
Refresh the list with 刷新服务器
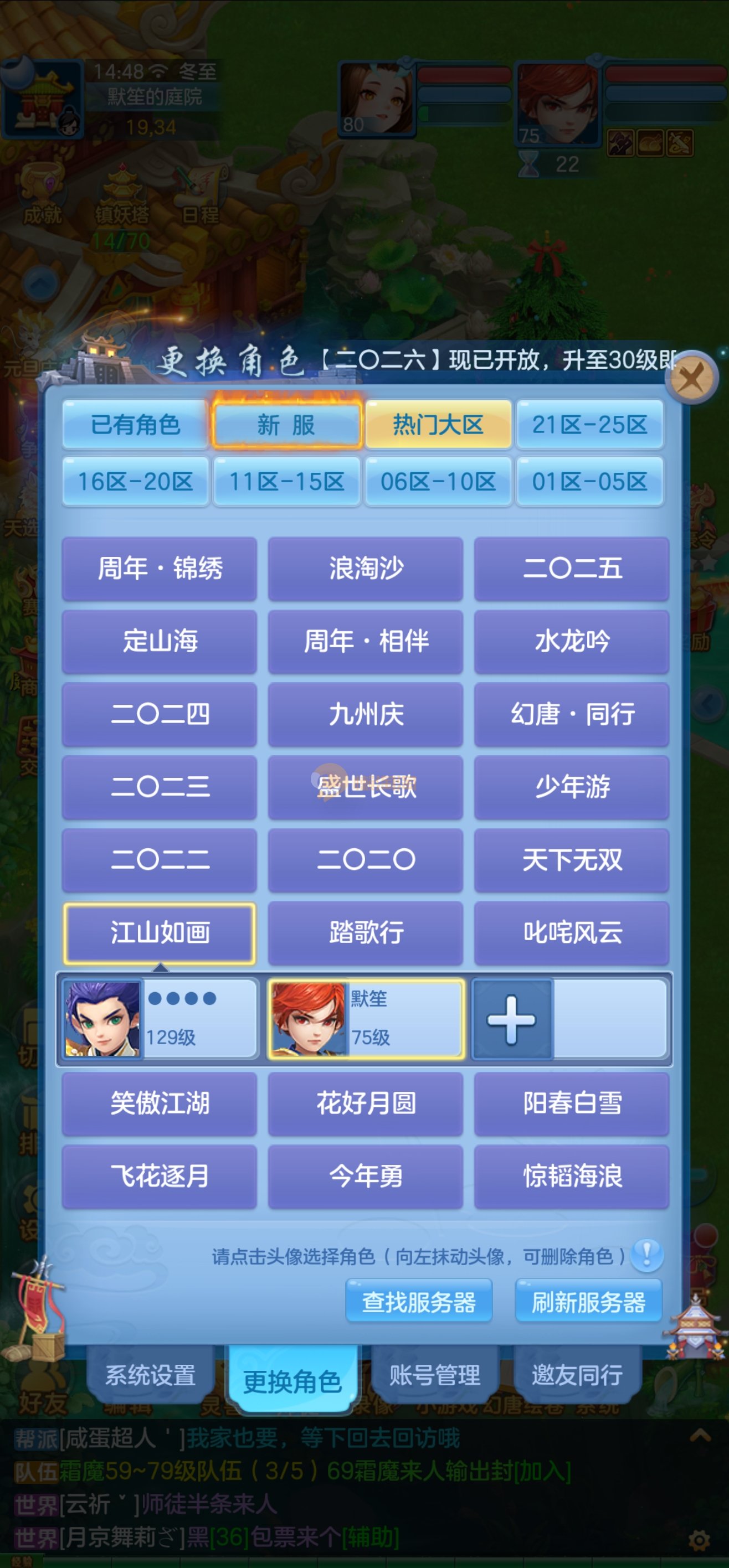(588, 1302)
